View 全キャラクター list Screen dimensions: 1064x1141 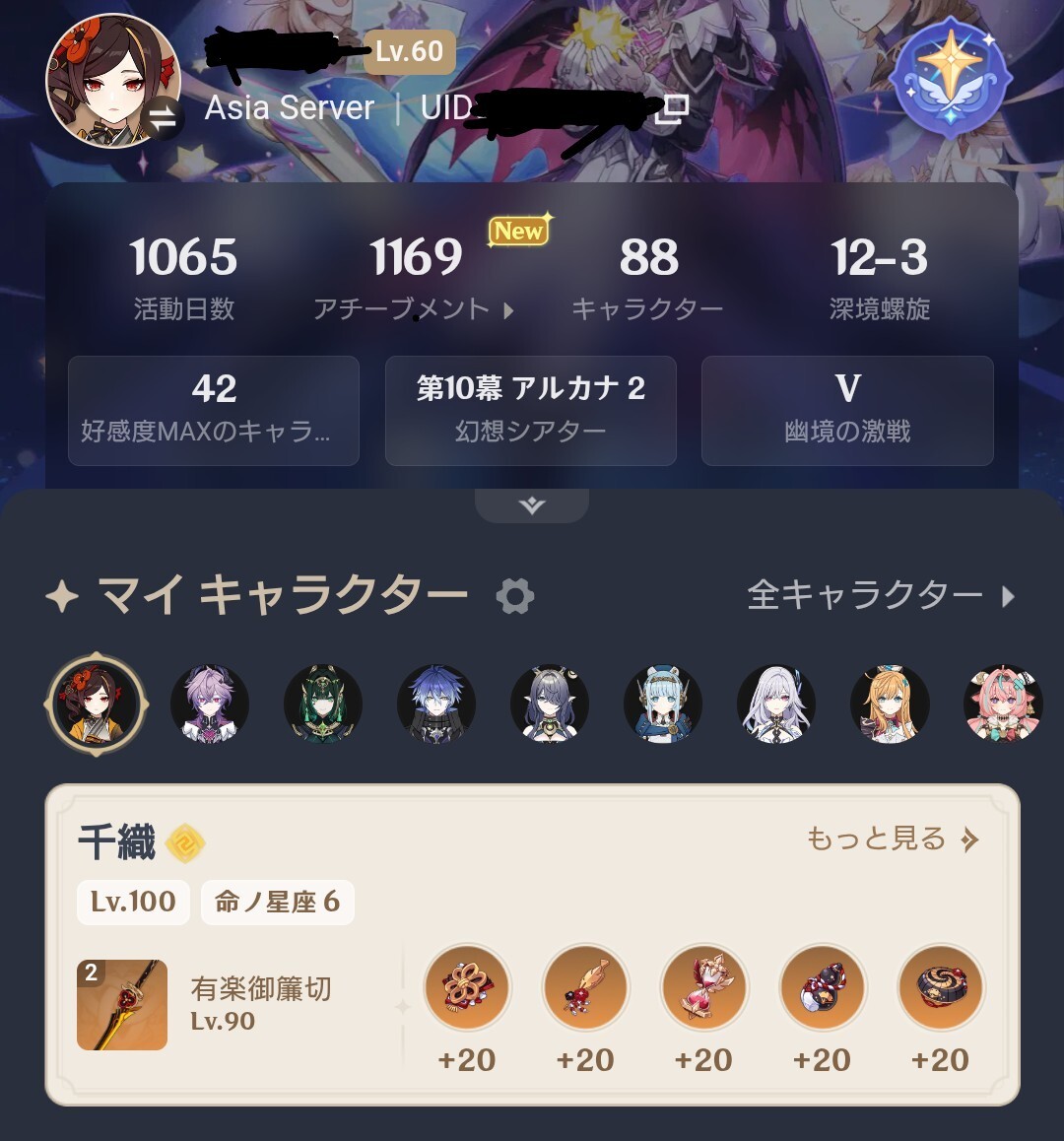(x=879, y=595)
